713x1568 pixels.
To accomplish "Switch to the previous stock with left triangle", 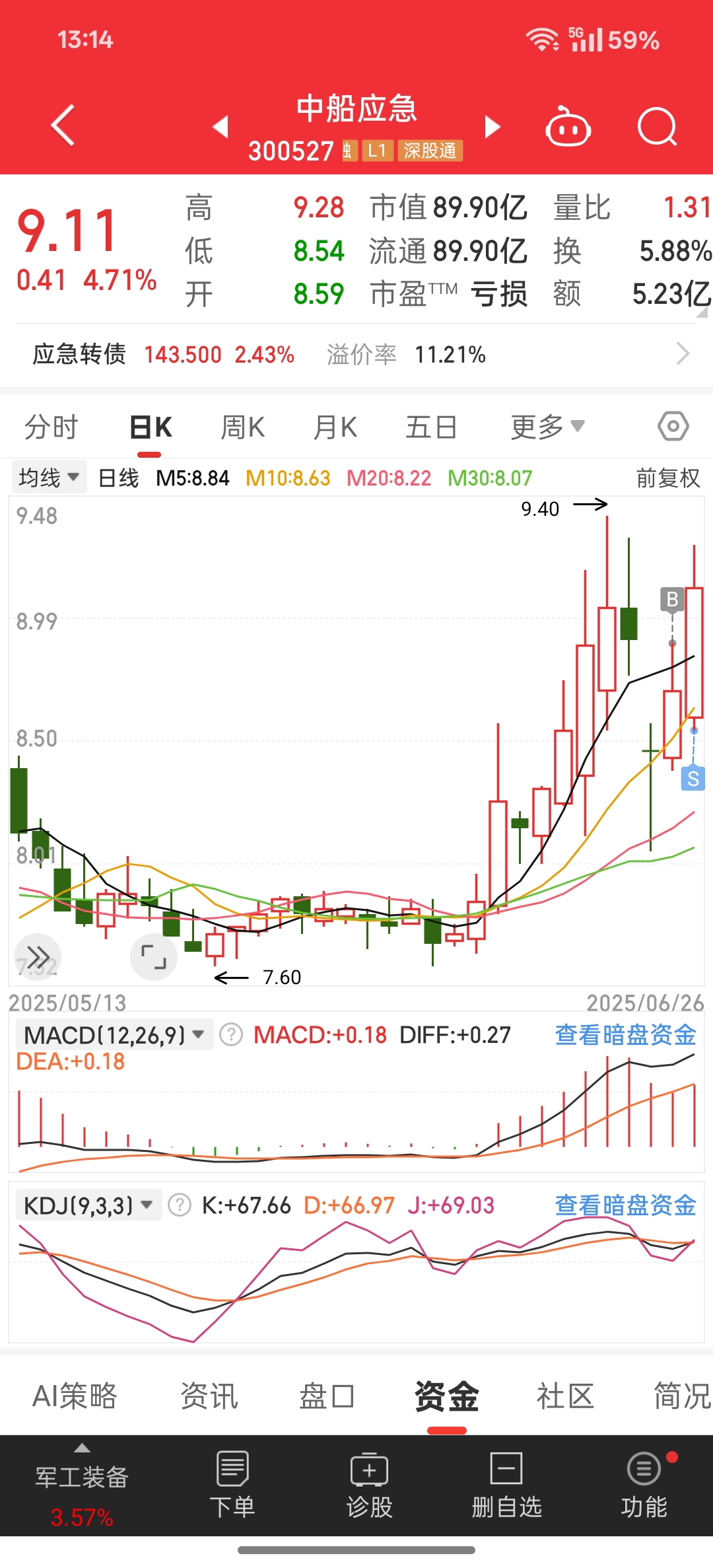I will 221,126.
